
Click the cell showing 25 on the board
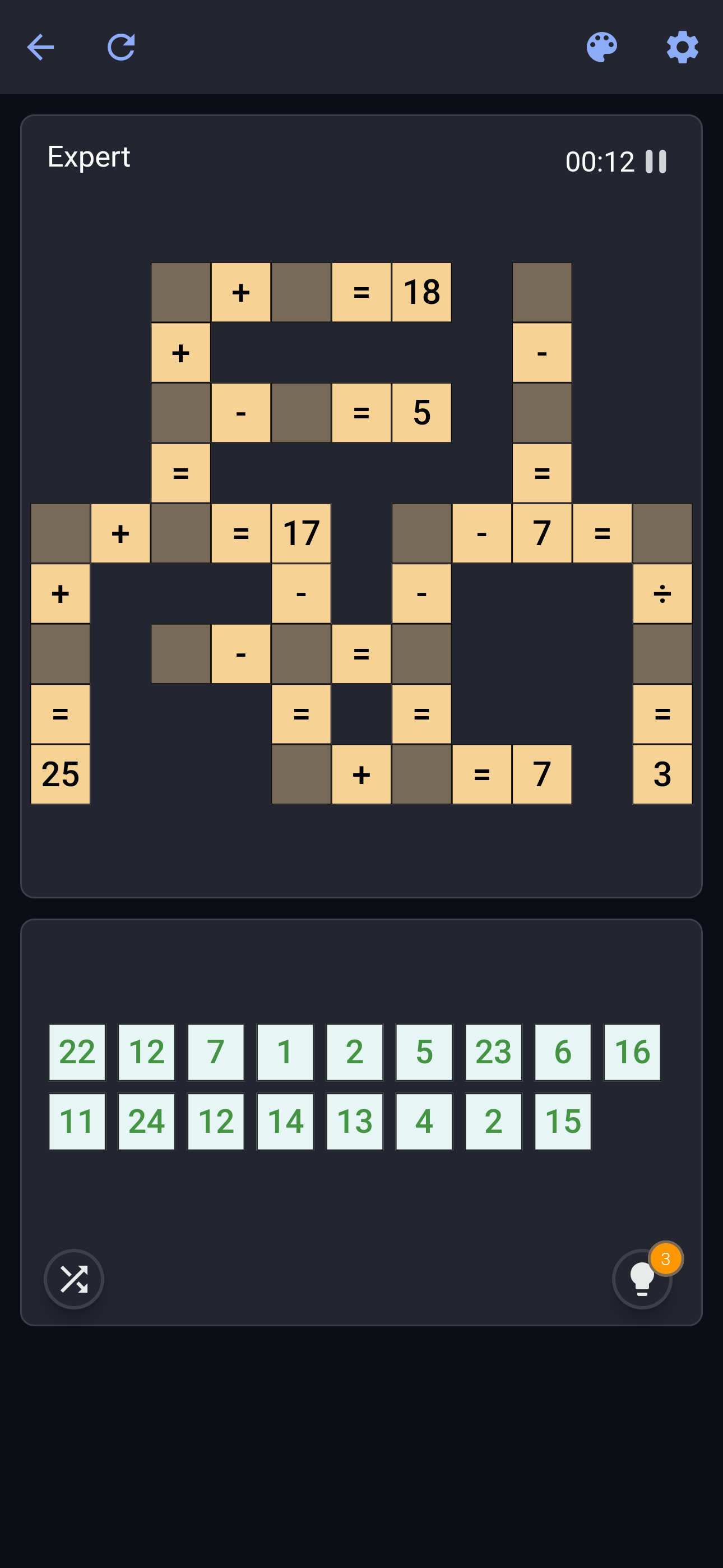pyautogui.click(x=59, y=774)
